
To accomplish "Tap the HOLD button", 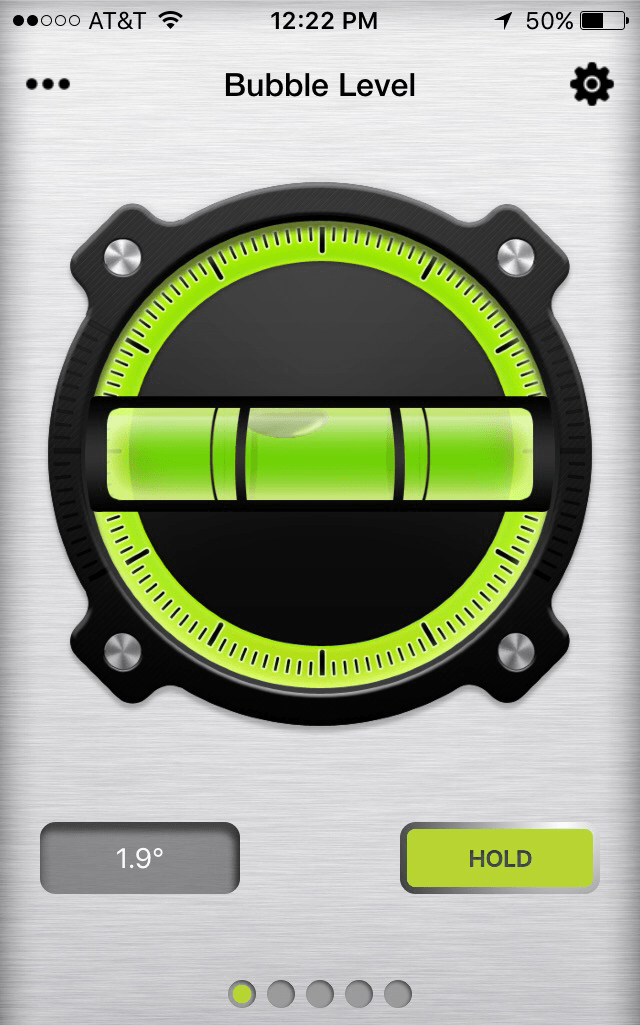I will pos(499,858).
